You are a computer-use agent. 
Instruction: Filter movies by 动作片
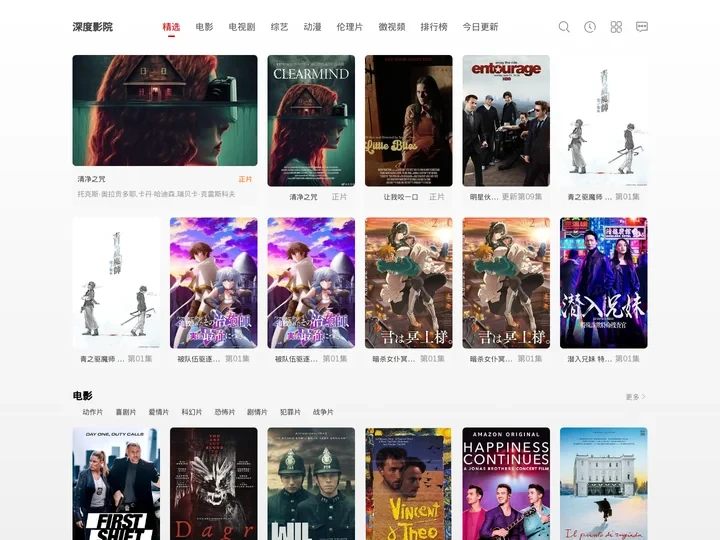[93, 412]
